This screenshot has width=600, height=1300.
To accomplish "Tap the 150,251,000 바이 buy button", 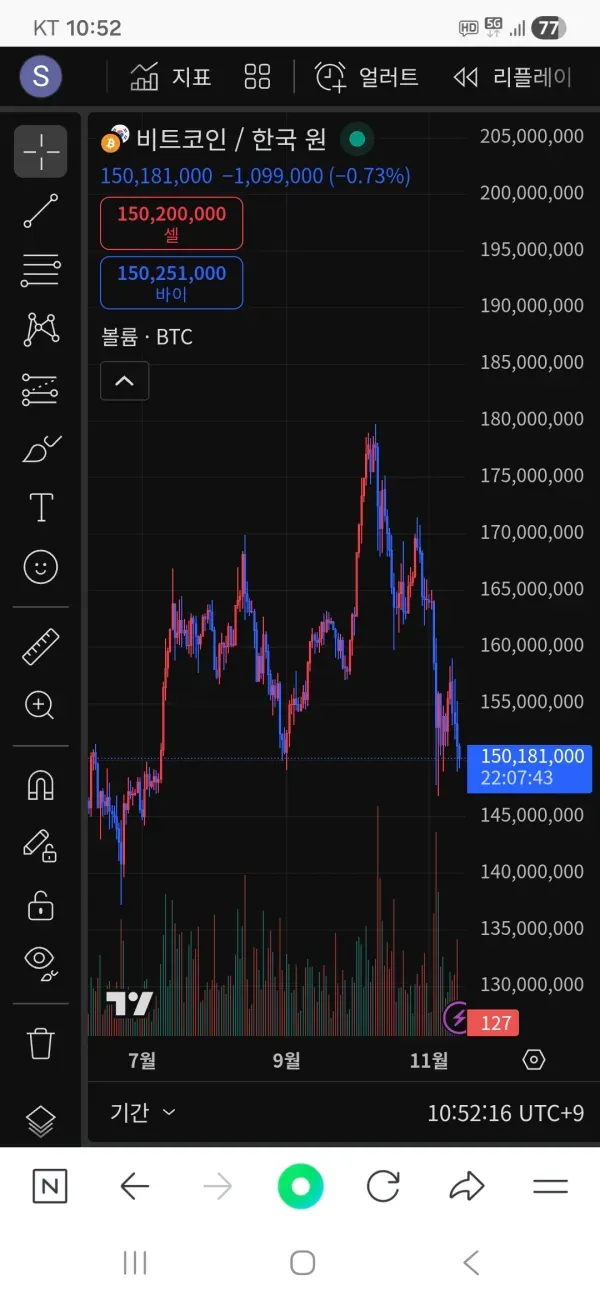I will (x=171, y=282).
